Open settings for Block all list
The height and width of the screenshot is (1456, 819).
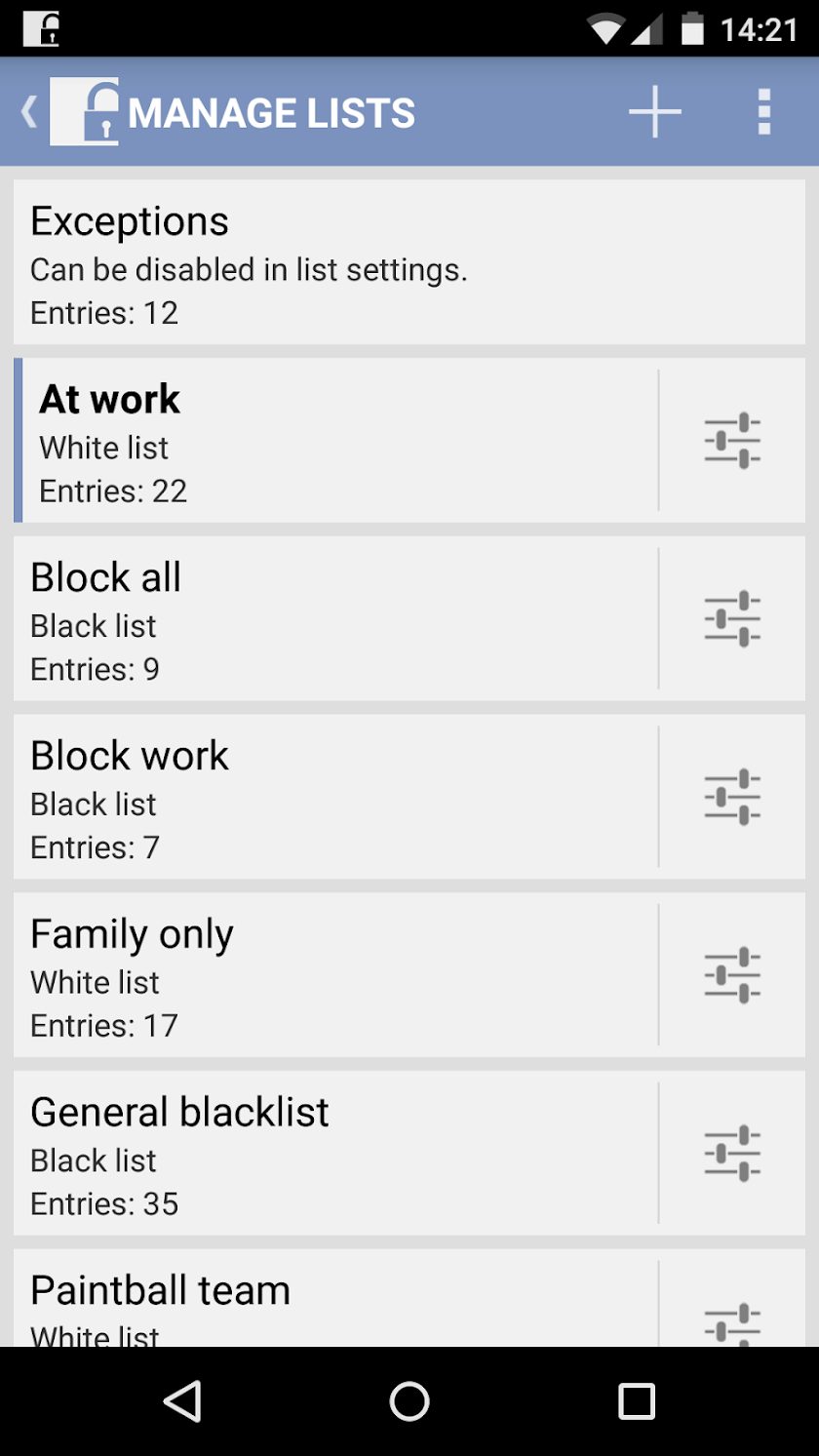coord(732,618)
